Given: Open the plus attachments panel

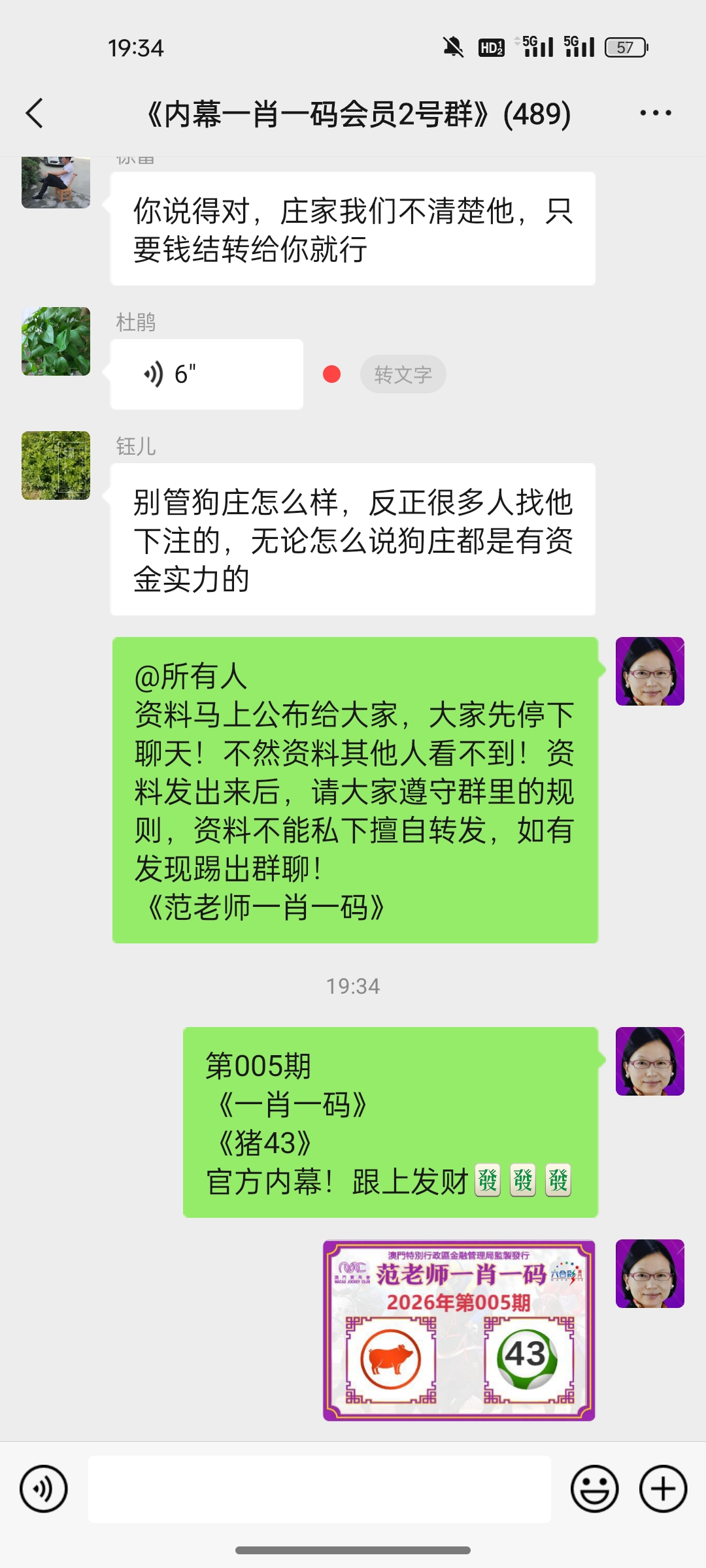Looking at the screenshot, I should pos(663,1489).
